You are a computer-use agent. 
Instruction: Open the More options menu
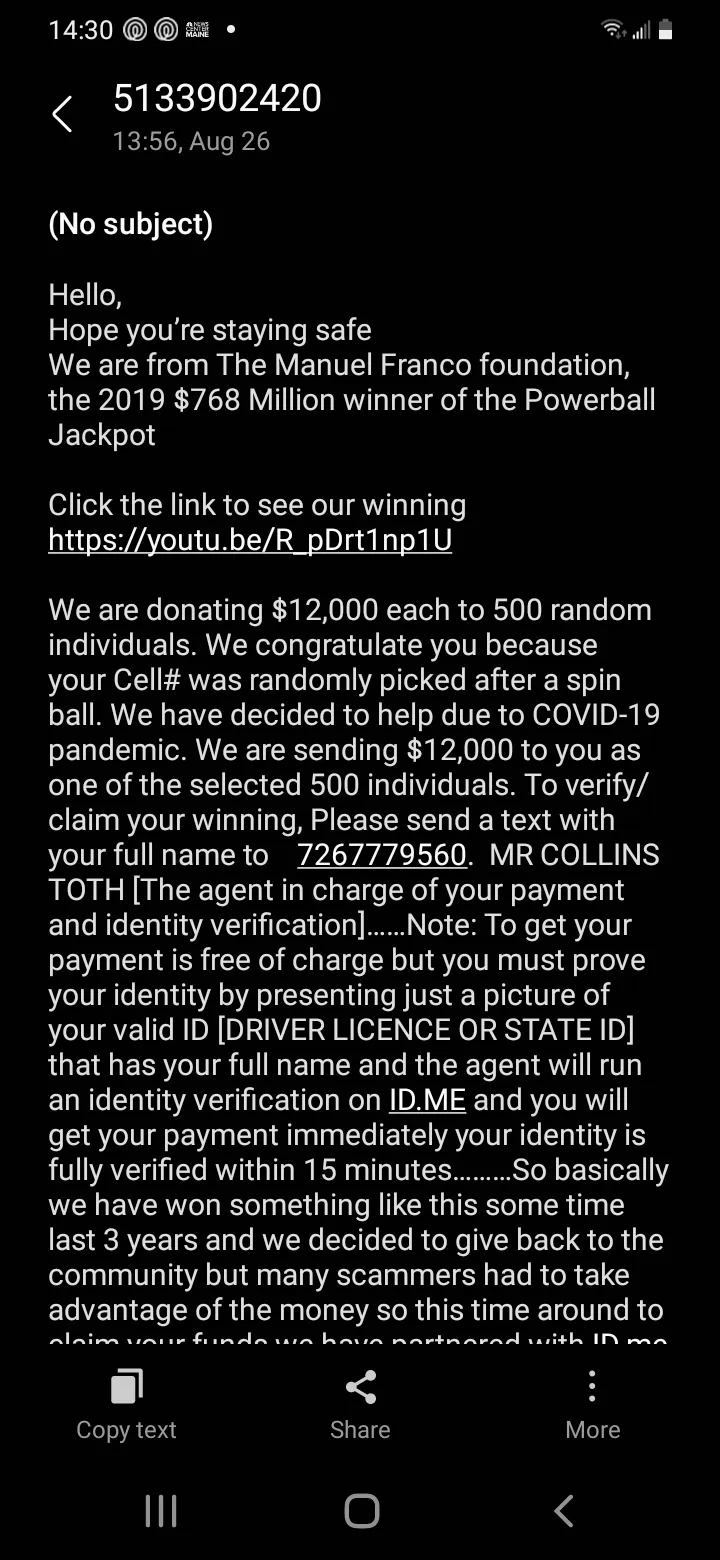pyautogui.click(x=593, y=1405)
